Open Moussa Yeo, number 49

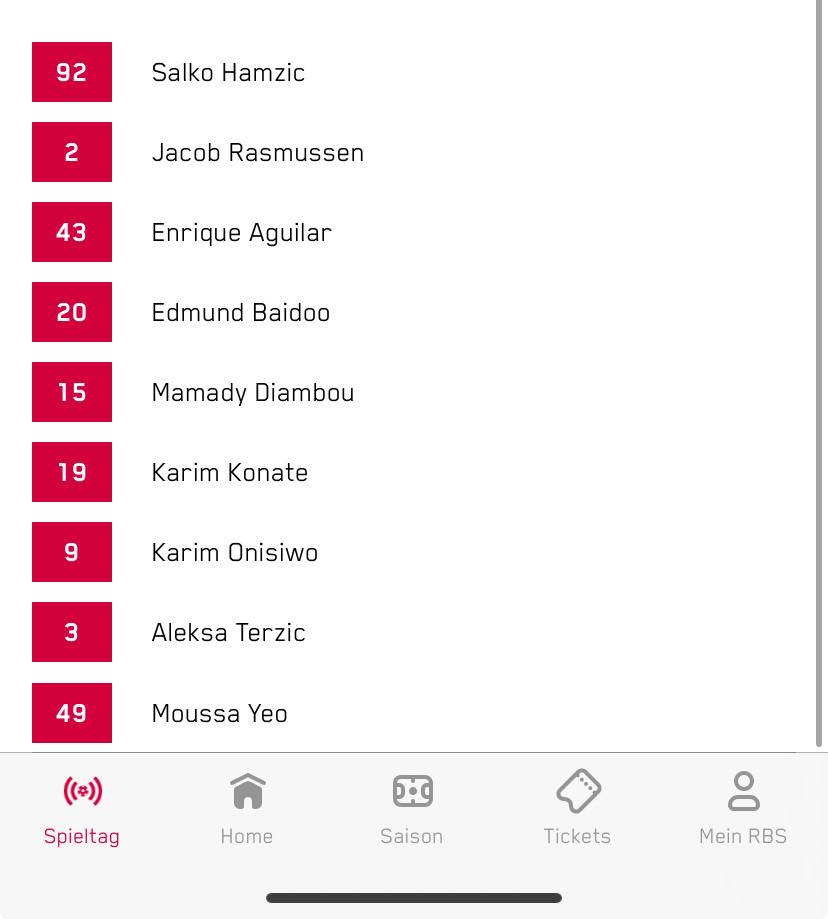pos(219,713)
